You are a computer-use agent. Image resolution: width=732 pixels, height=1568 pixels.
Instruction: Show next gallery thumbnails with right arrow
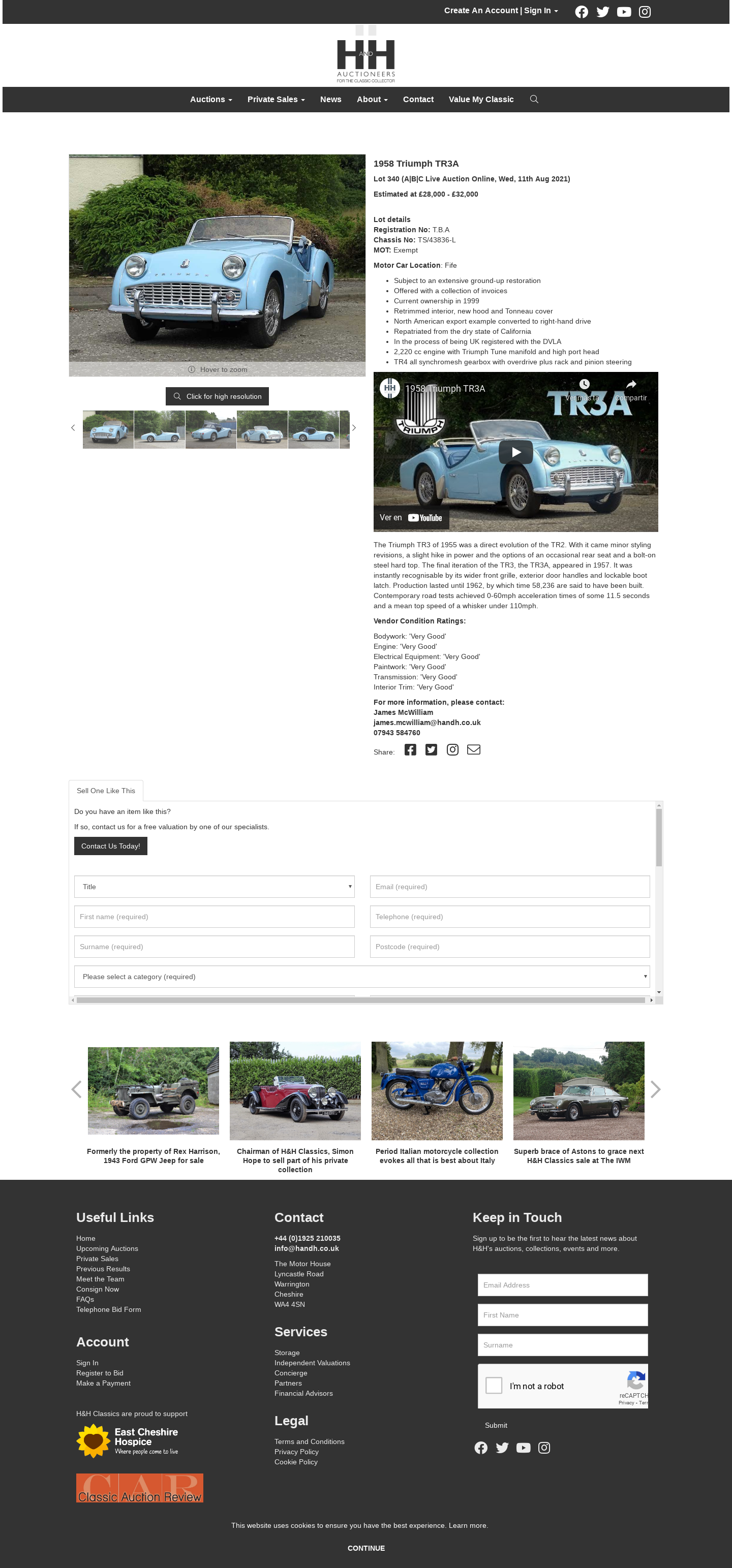pos(354,428)
